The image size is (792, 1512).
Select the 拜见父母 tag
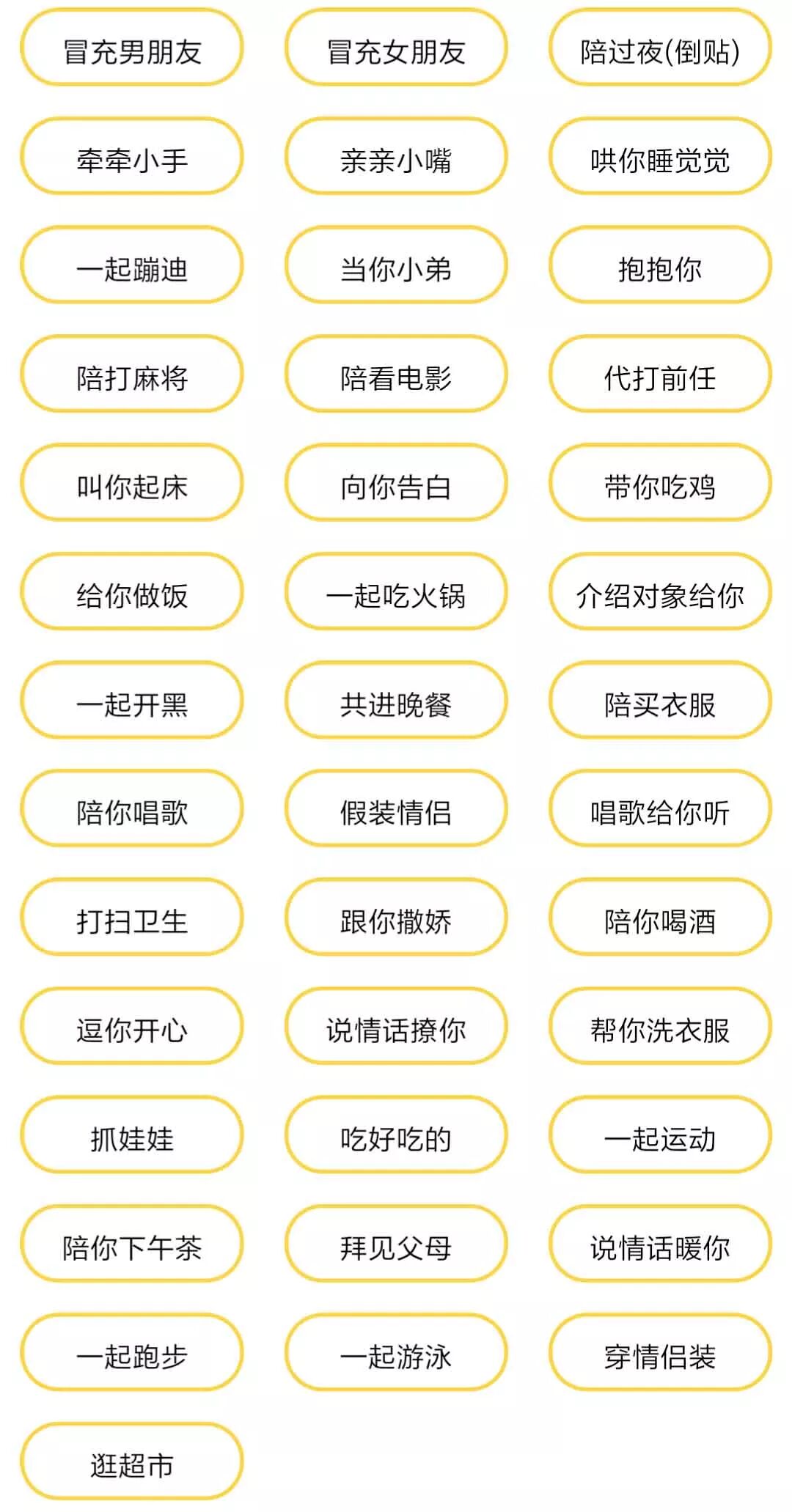[x=396, y=1245]
